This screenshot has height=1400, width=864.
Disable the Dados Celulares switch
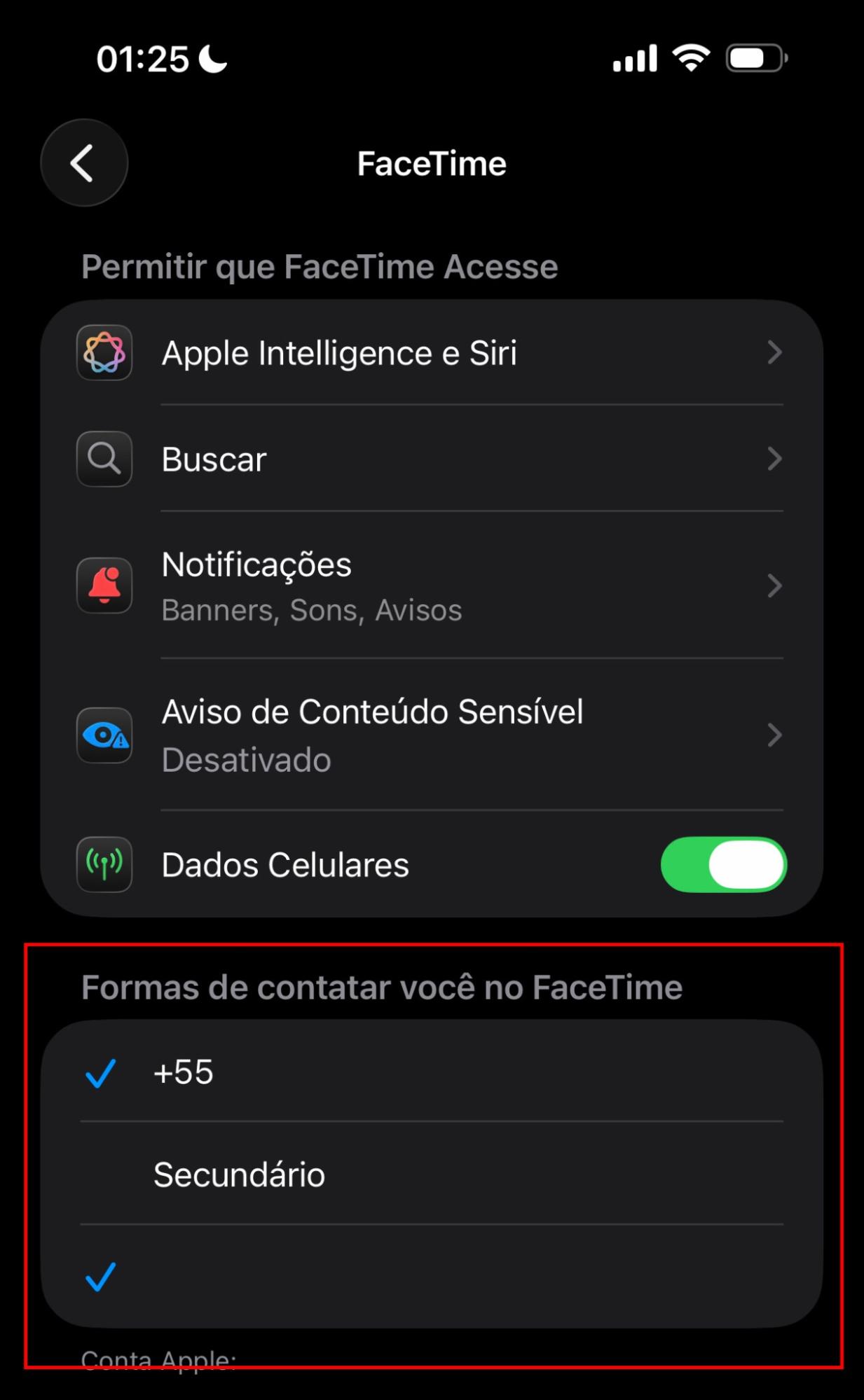[725, 865]
